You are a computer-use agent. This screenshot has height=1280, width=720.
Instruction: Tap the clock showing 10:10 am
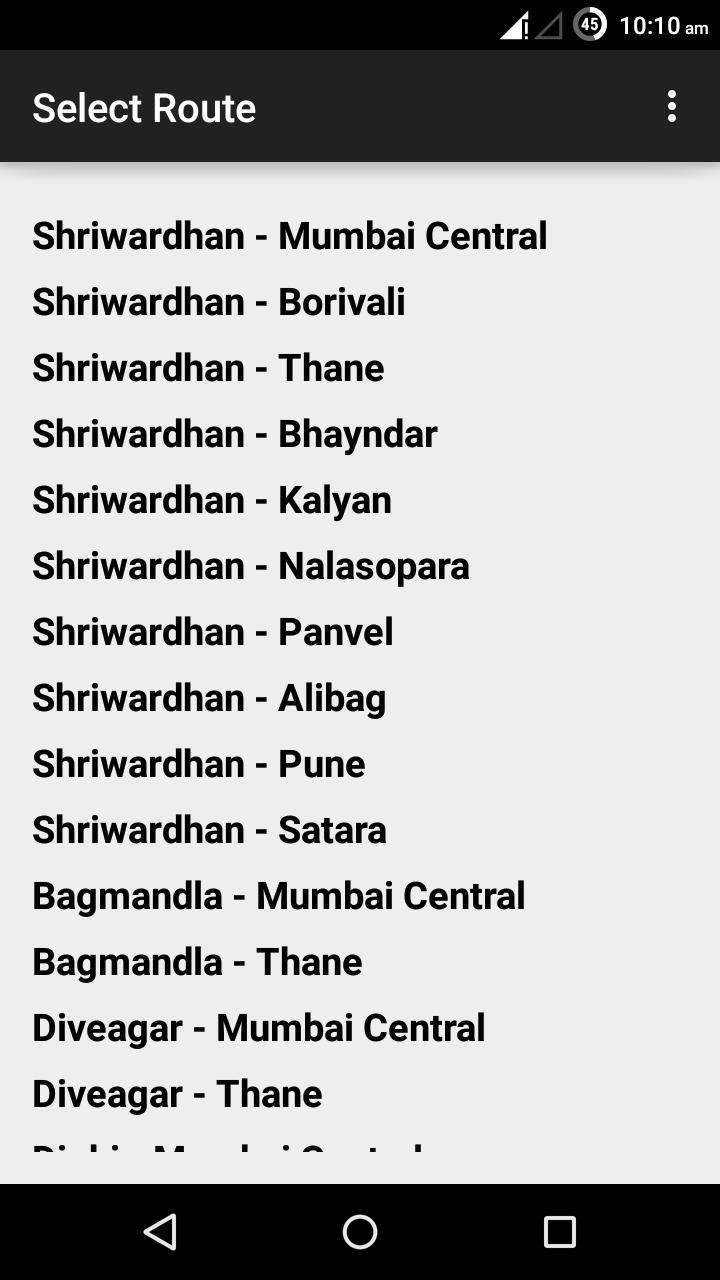coord(655,25)
